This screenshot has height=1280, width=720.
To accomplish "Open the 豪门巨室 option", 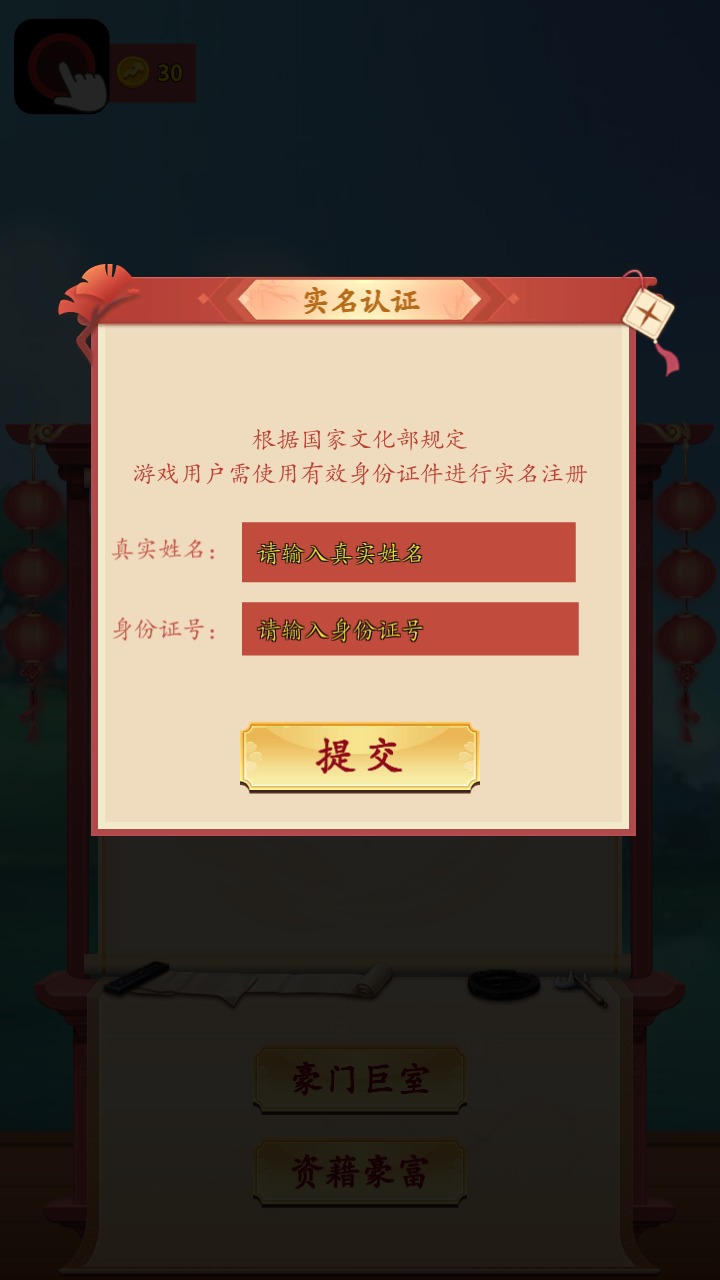I will 360,1080.
